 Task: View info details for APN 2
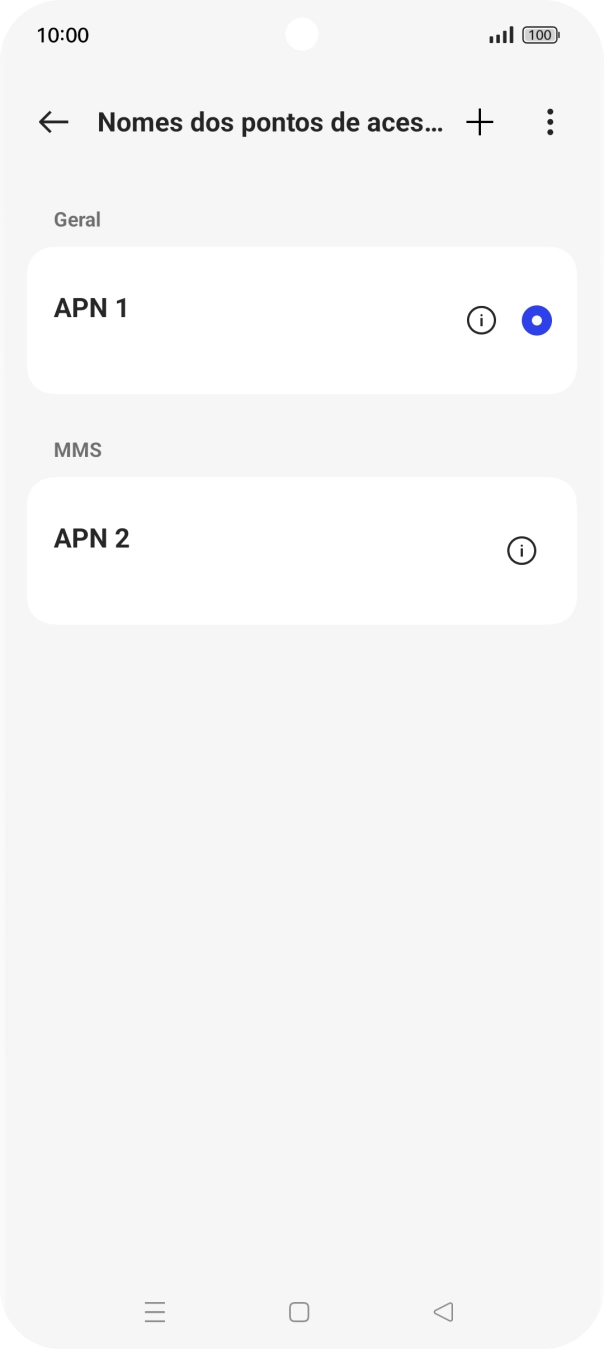click(521, 551)
